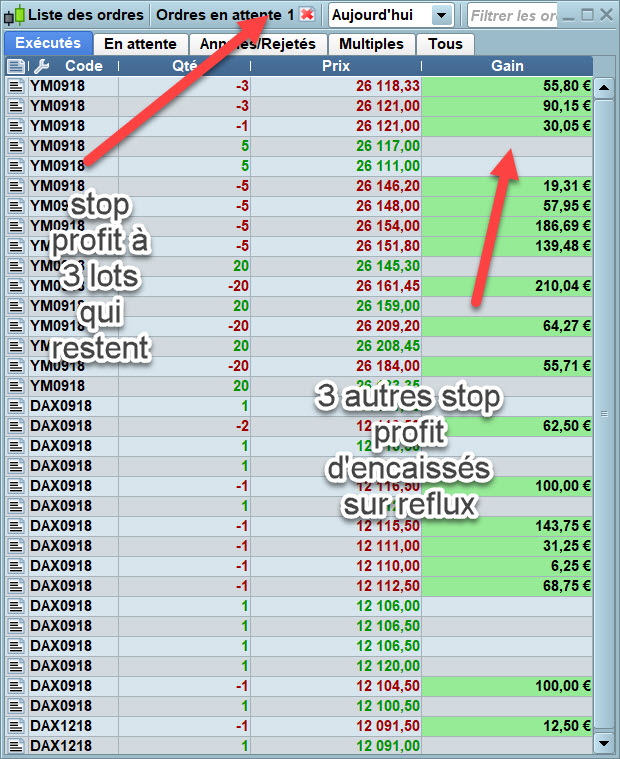Viewport: 620px width, 759px height.
Task: Sort orders by the Gain column
Action: pyautogui.click(x=507, y=66)
